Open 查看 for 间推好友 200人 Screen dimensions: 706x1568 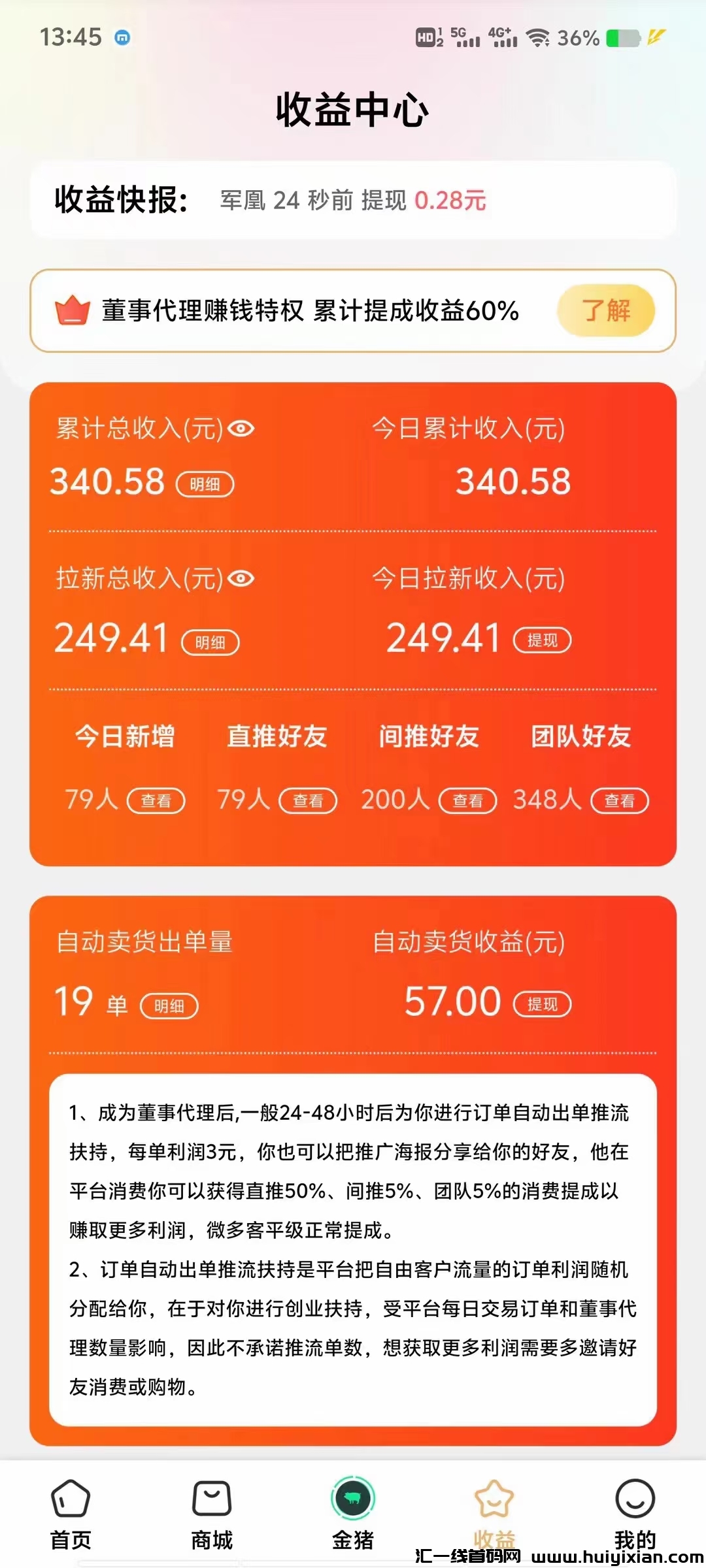click(x=467, y=800)
